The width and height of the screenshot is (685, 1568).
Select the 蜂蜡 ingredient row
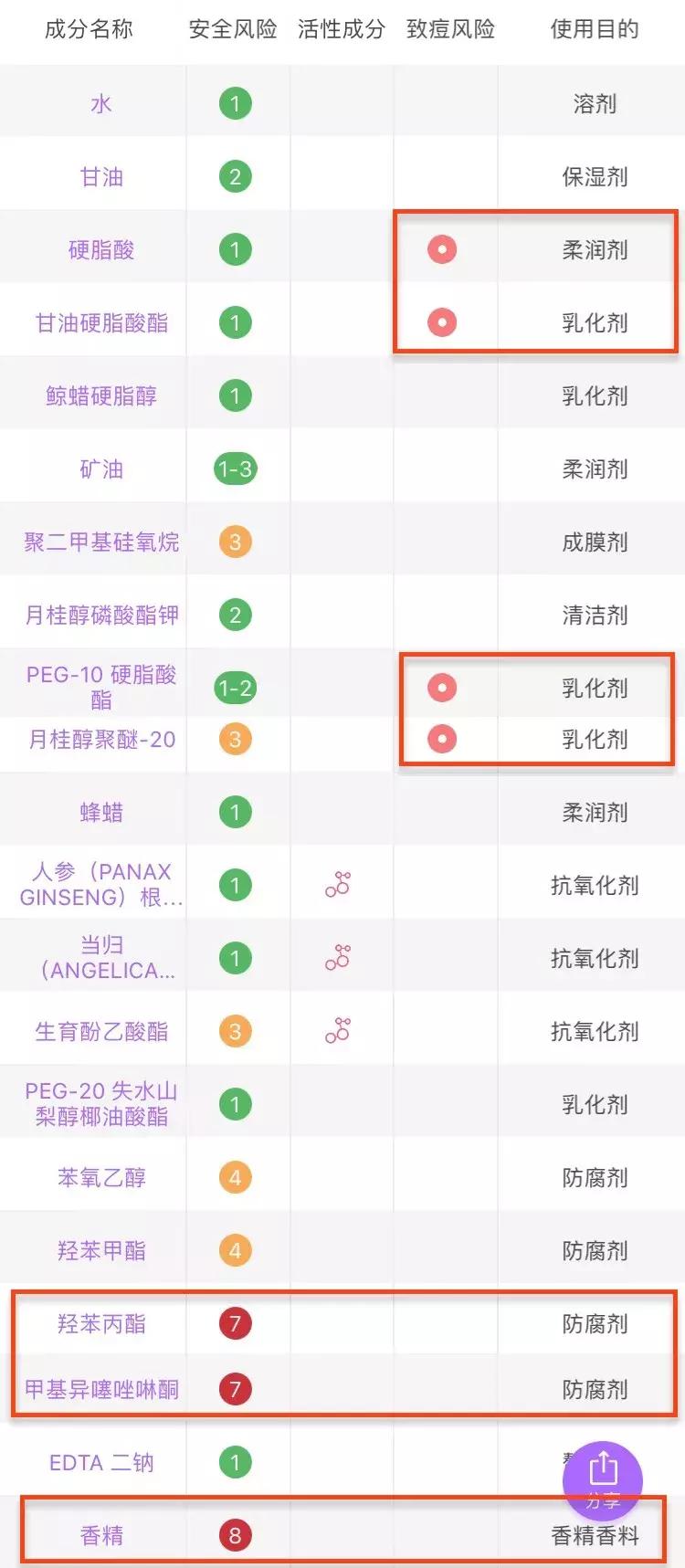pos(102,810)
